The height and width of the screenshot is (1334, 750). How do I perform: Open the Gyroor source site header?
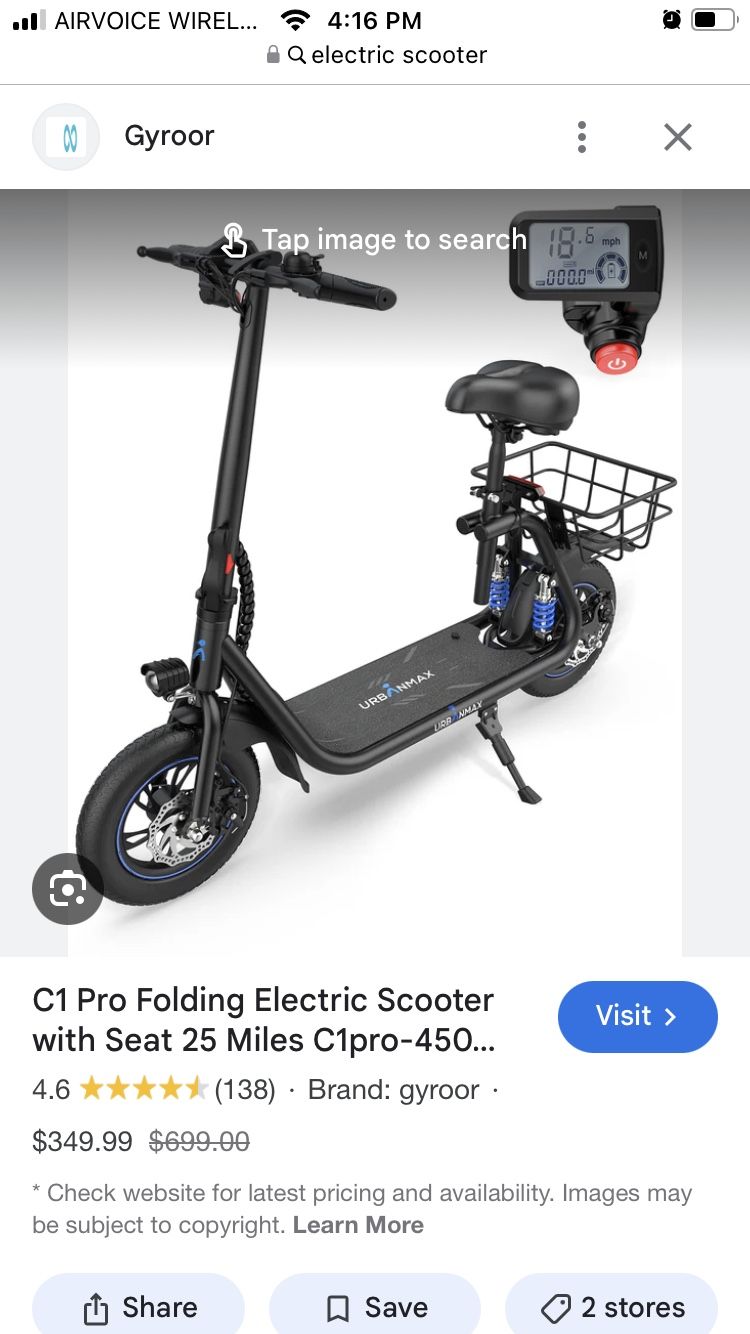(168, 136)
